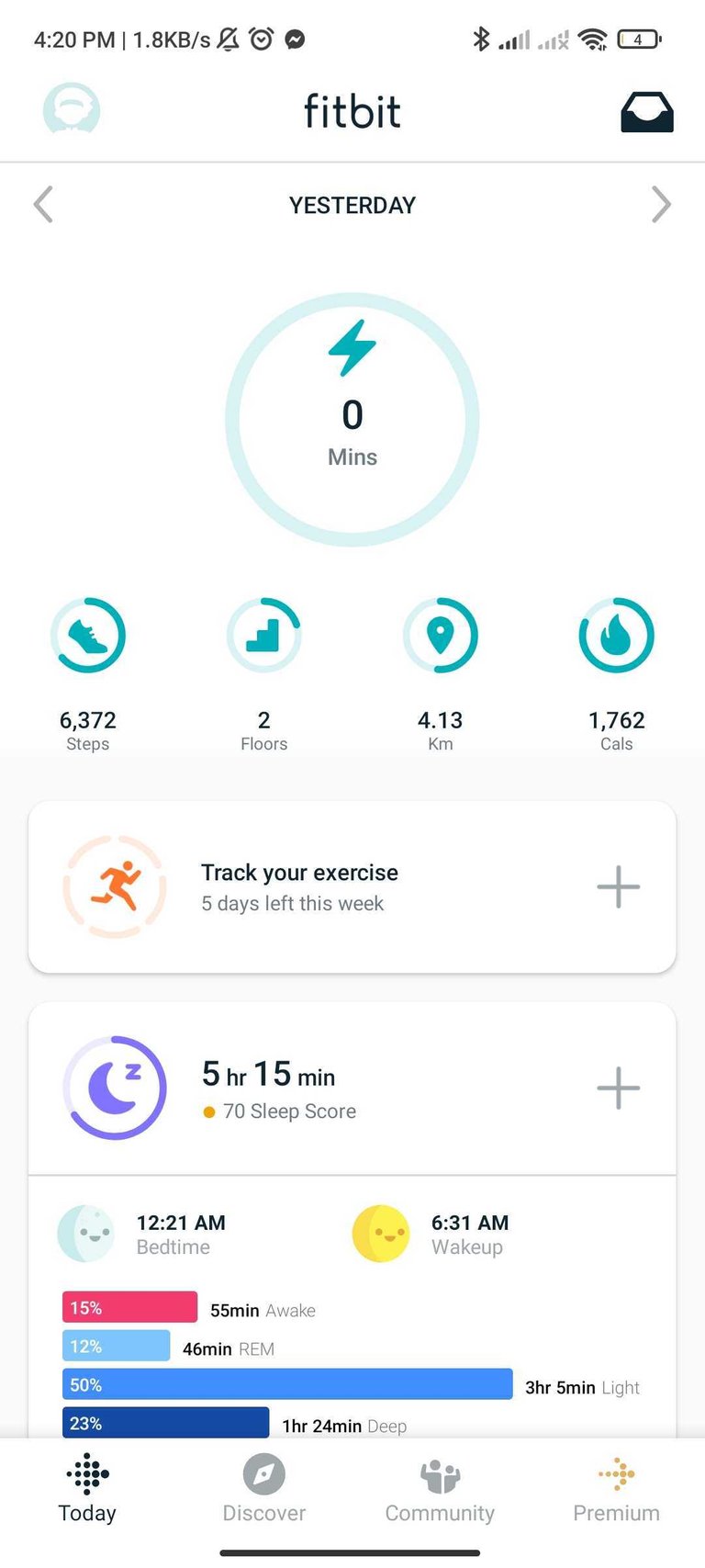Switch to the Premium tab
This screenshot has height=1568, width=705.
[616, 1489]
